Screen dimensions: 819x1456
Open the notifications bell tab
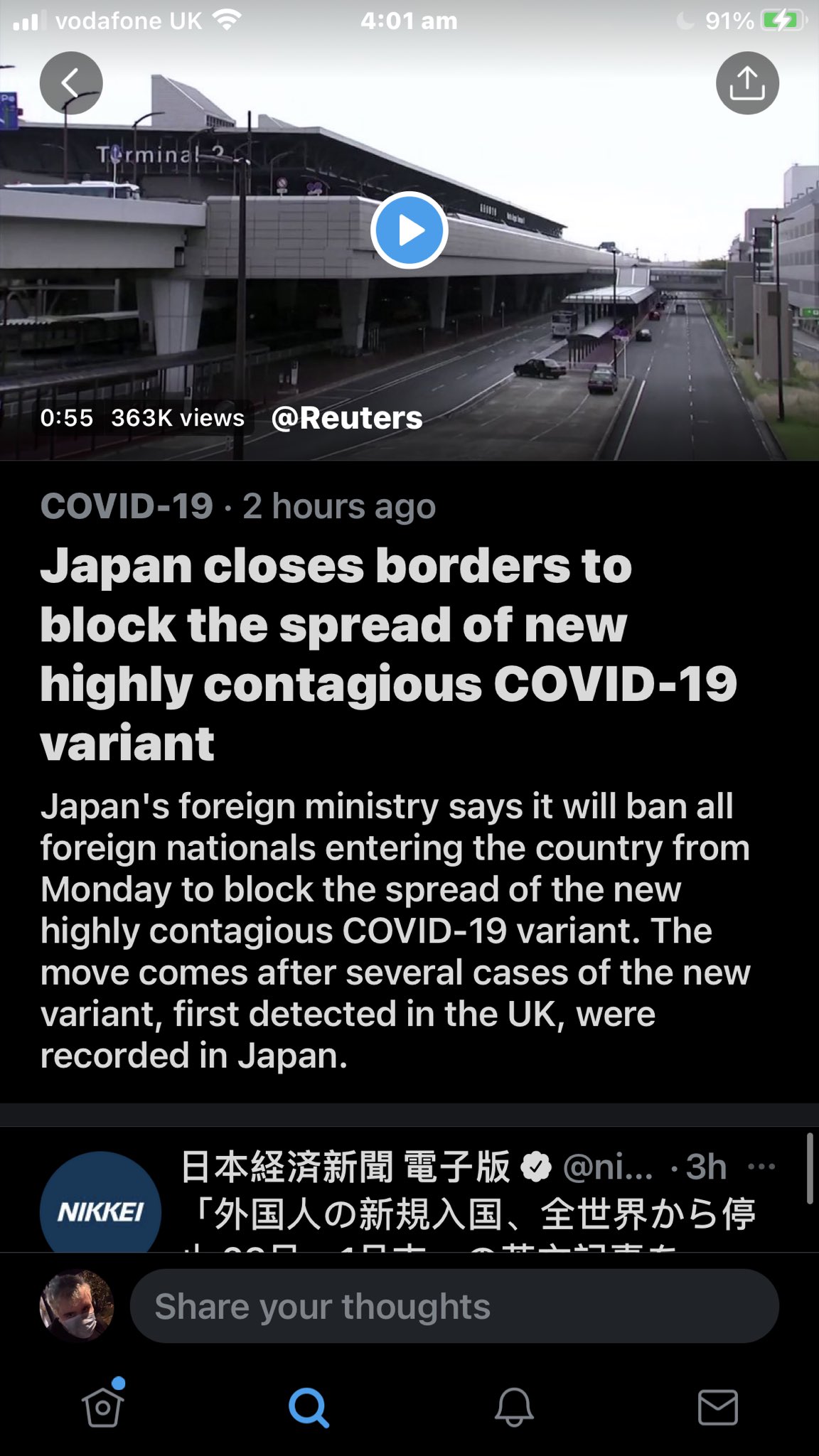click(513, 1407)
